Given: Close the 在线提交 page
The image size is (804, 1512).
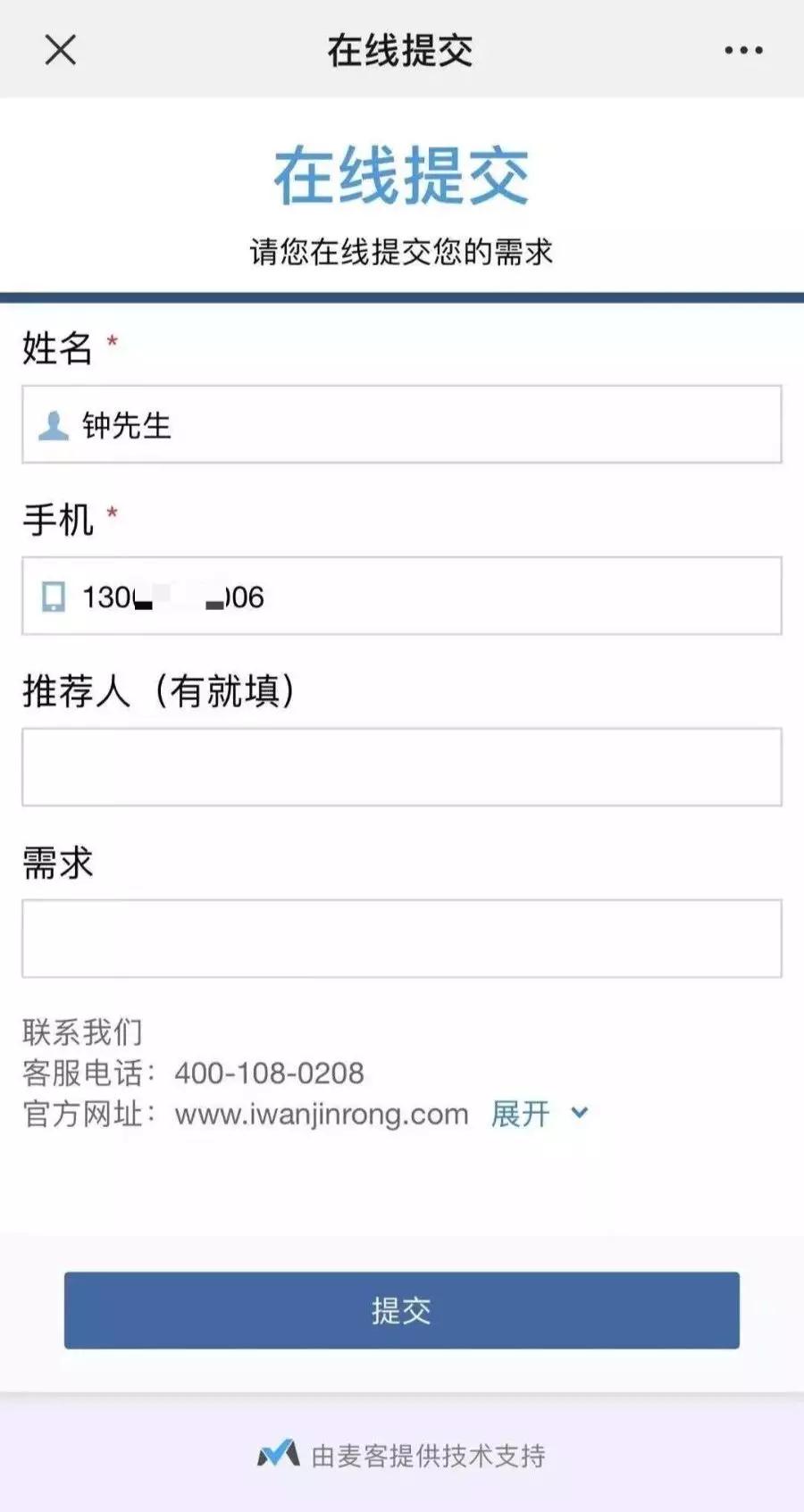Looking at the screenshot, I should click(x=61, y=50).
